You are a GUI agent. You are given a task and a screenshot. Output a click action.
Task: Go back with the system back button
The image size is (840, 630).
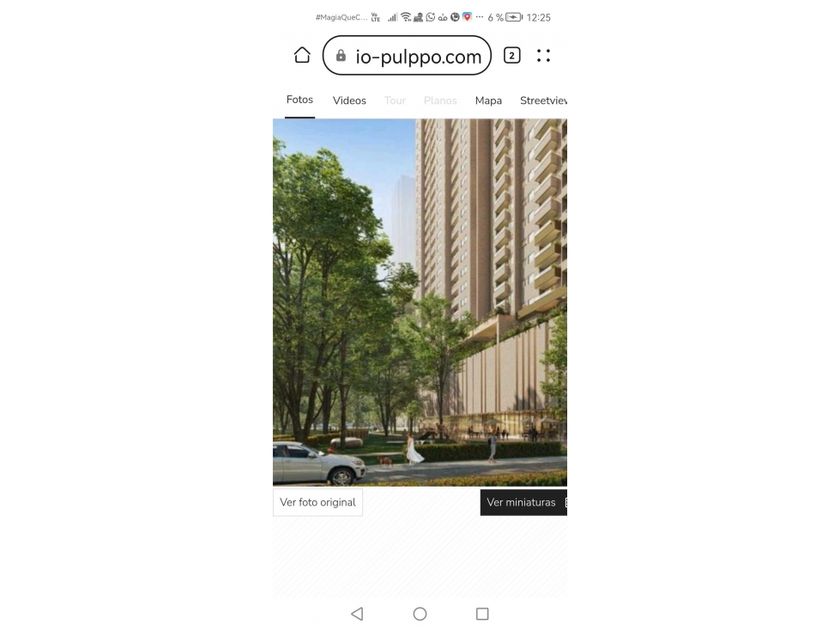coord(357,613)
